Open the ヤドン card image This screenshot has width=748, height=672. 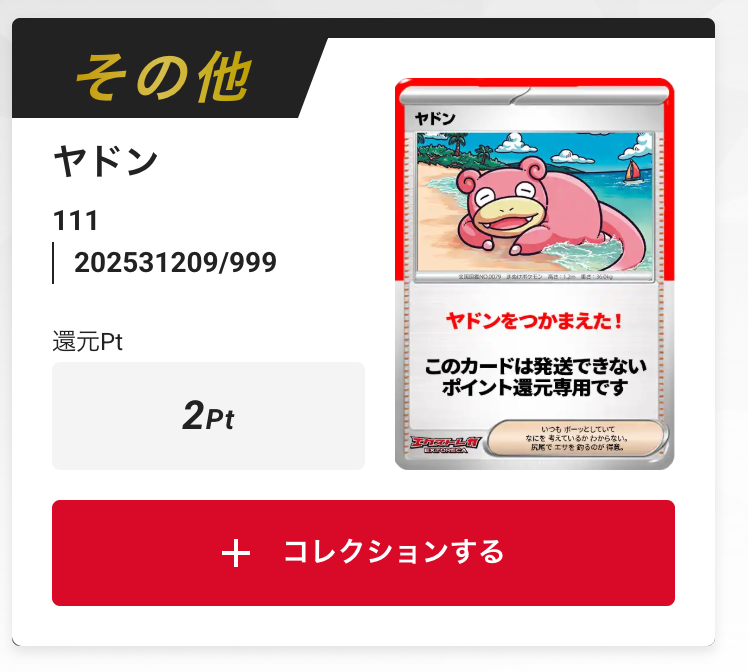534,273
